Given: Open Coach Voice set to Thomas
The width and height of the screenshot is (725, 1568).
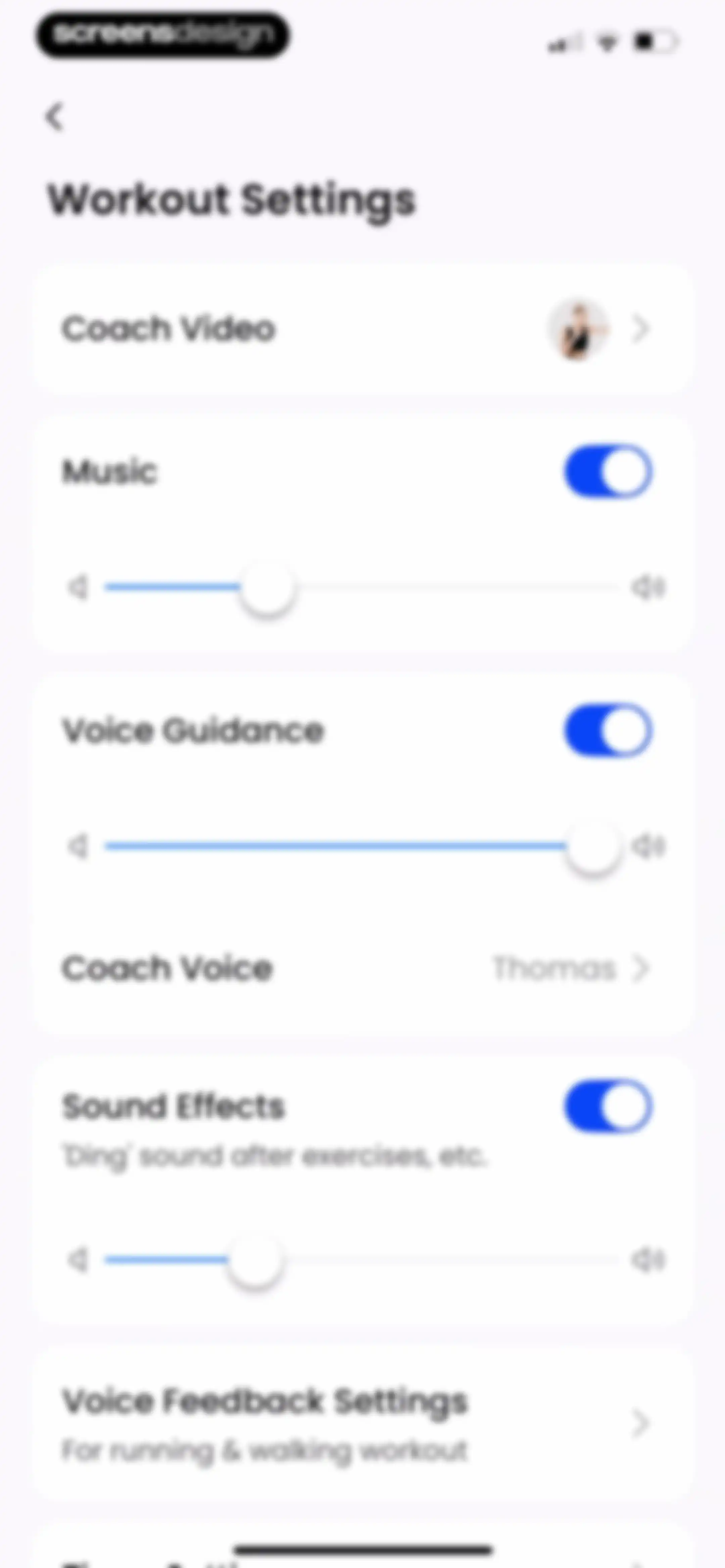Looking at the screenshot, I should [363, 968].
